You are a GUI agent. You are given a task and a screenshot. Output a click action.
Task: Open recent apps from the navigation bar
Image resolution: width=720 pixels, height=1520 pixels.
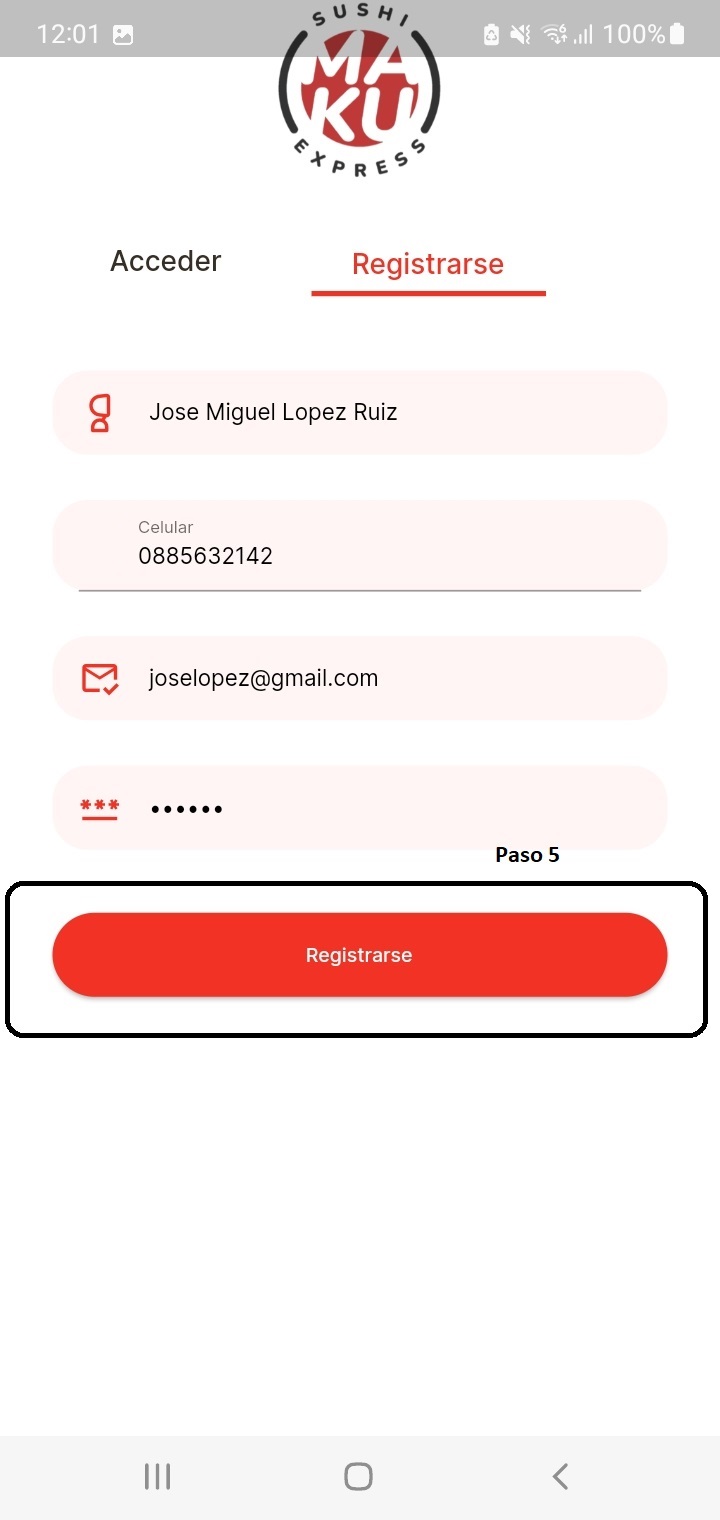(157, 1476)
